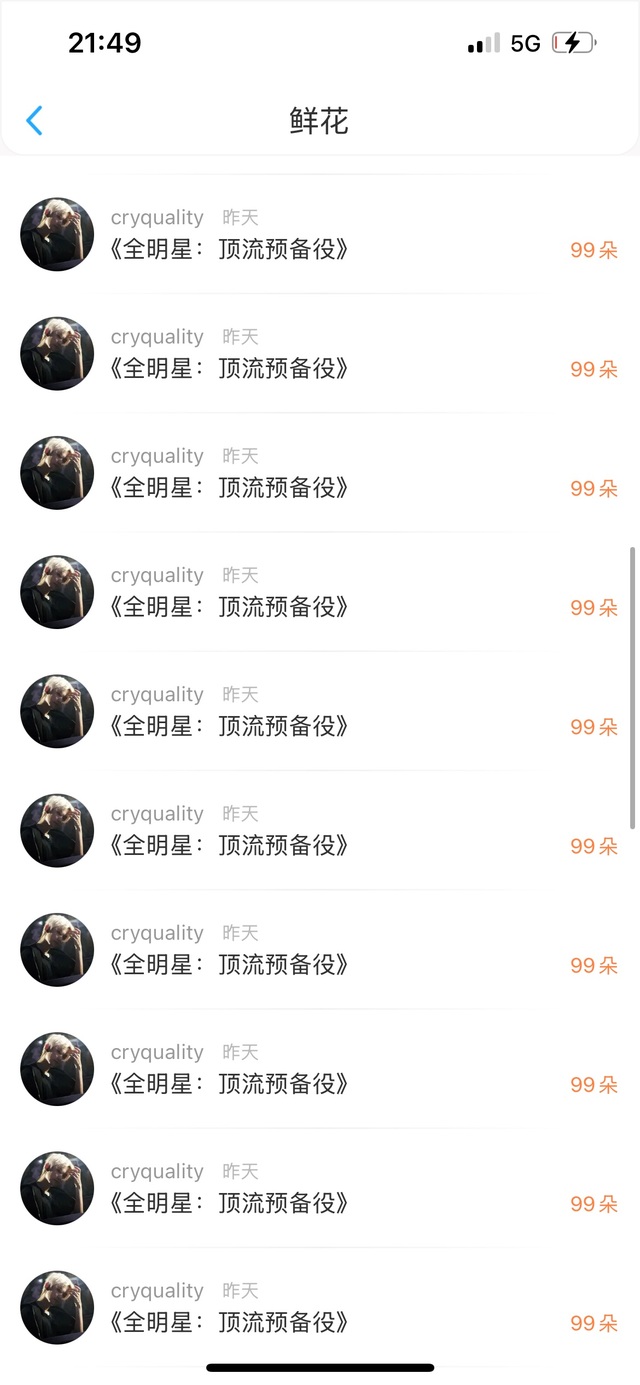Go back from the 鲜花 page
This screenshot has width=640, height=1385.
pos(34,121)
